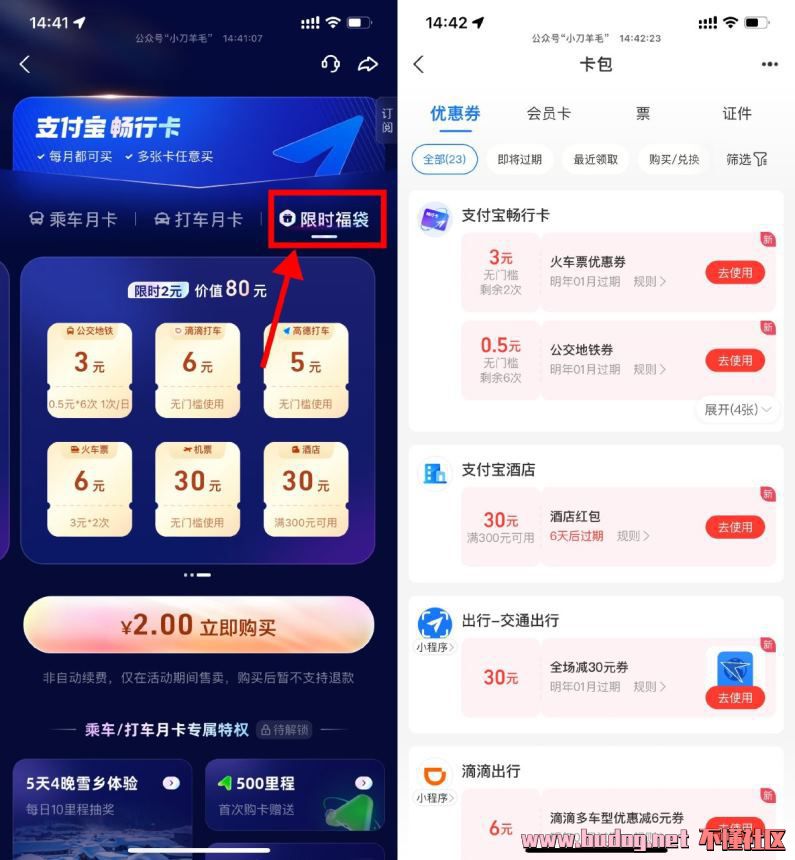Select the 全部(23) filter chip
This screenshot has width=795, height=860.
point(444,159)
